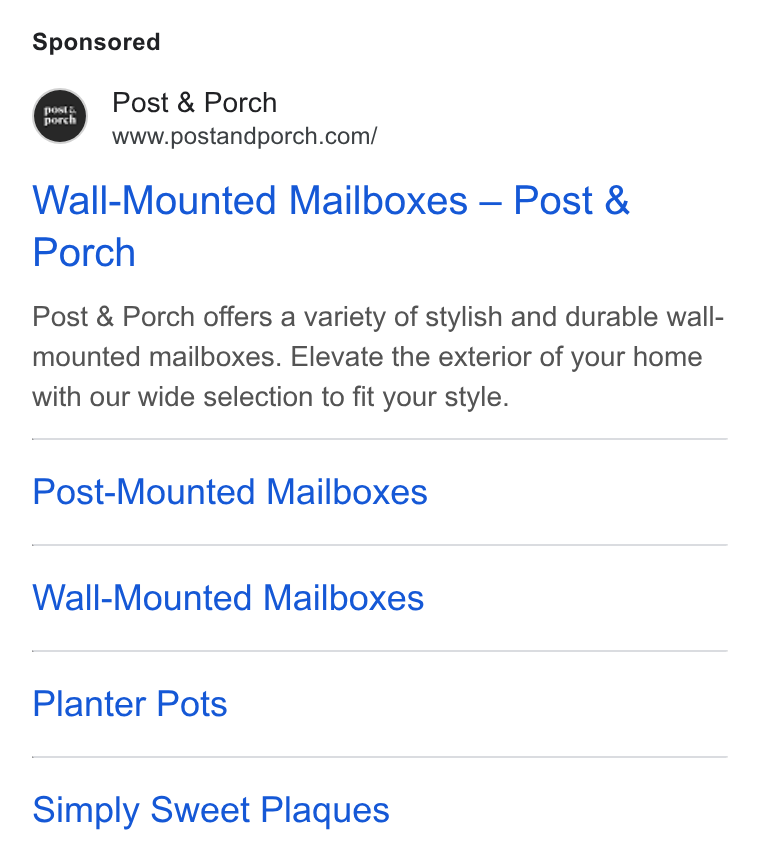
Task: Open the Planter Pots sitelink
Action: point(130,704)
